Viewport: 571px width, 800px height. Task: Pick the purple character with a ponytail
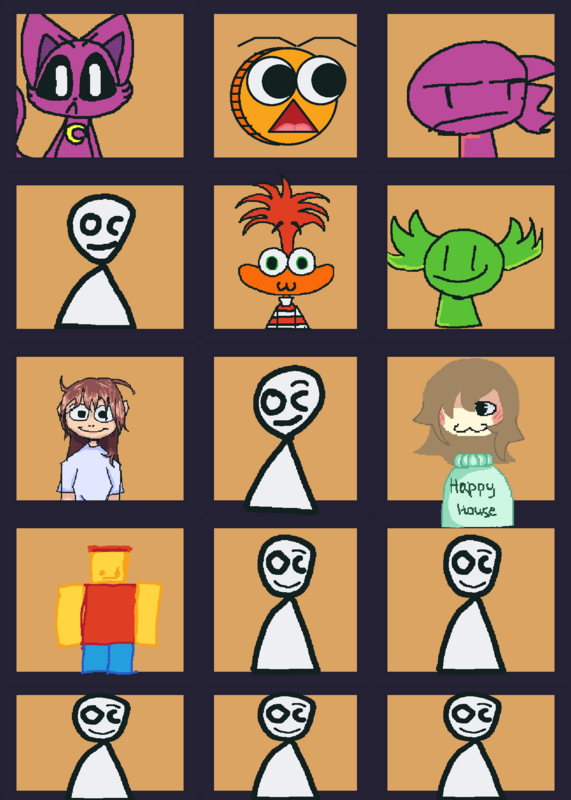471,86
